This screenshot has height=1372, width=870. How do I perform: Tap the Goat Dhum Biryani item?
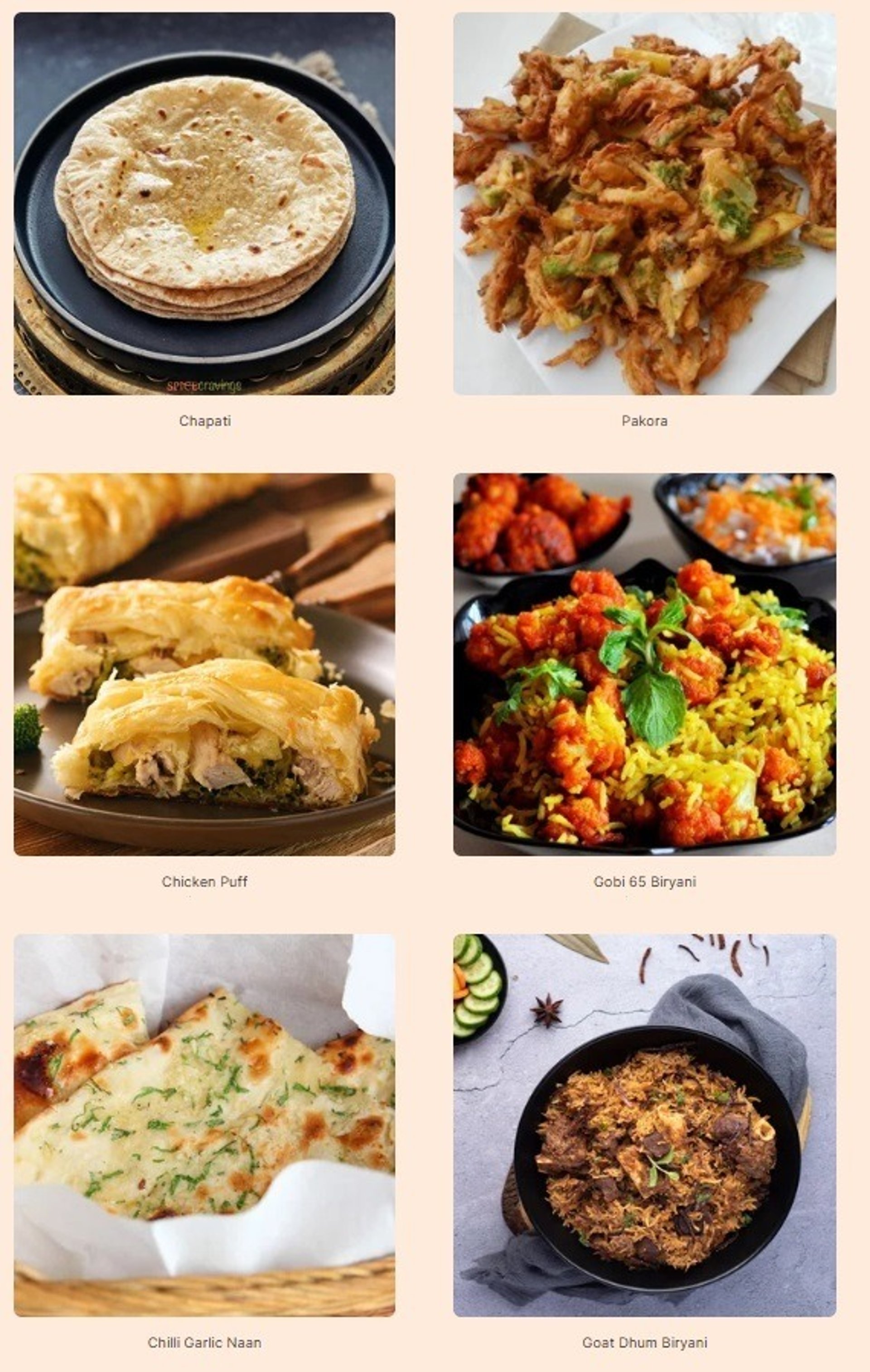pyautogui.click(x=644, y=1126)
